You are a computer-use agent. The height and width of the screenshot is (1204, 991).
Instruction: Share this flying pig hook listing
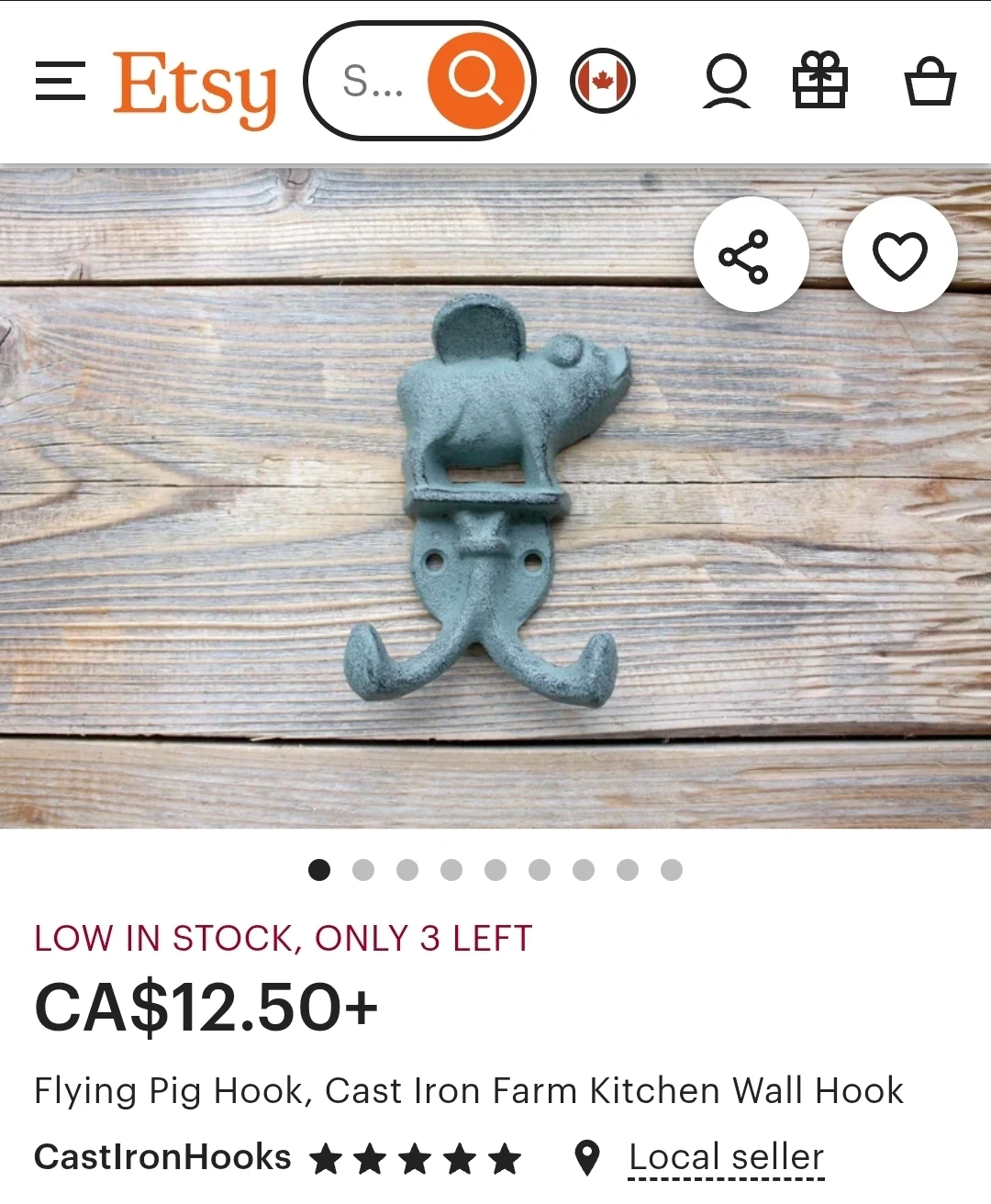pos(751,254)
